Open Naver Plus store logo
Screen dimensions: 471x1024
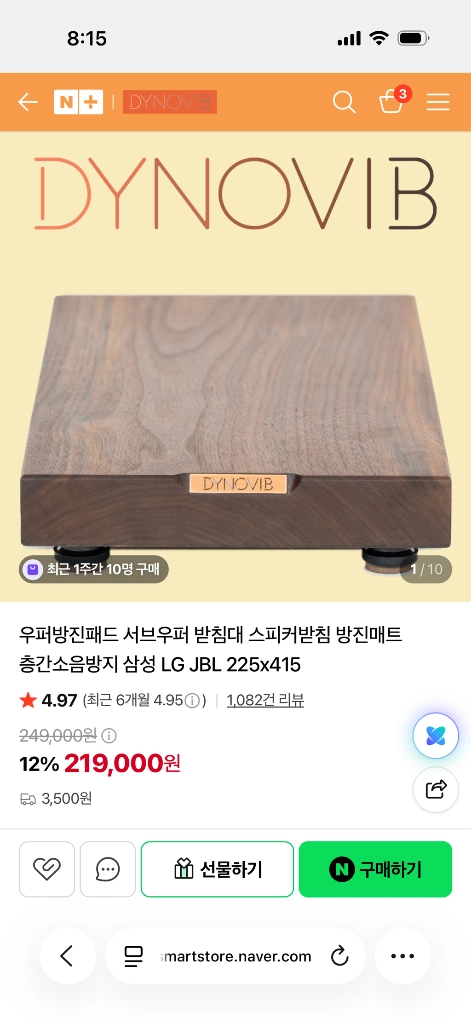pos(78,102)
